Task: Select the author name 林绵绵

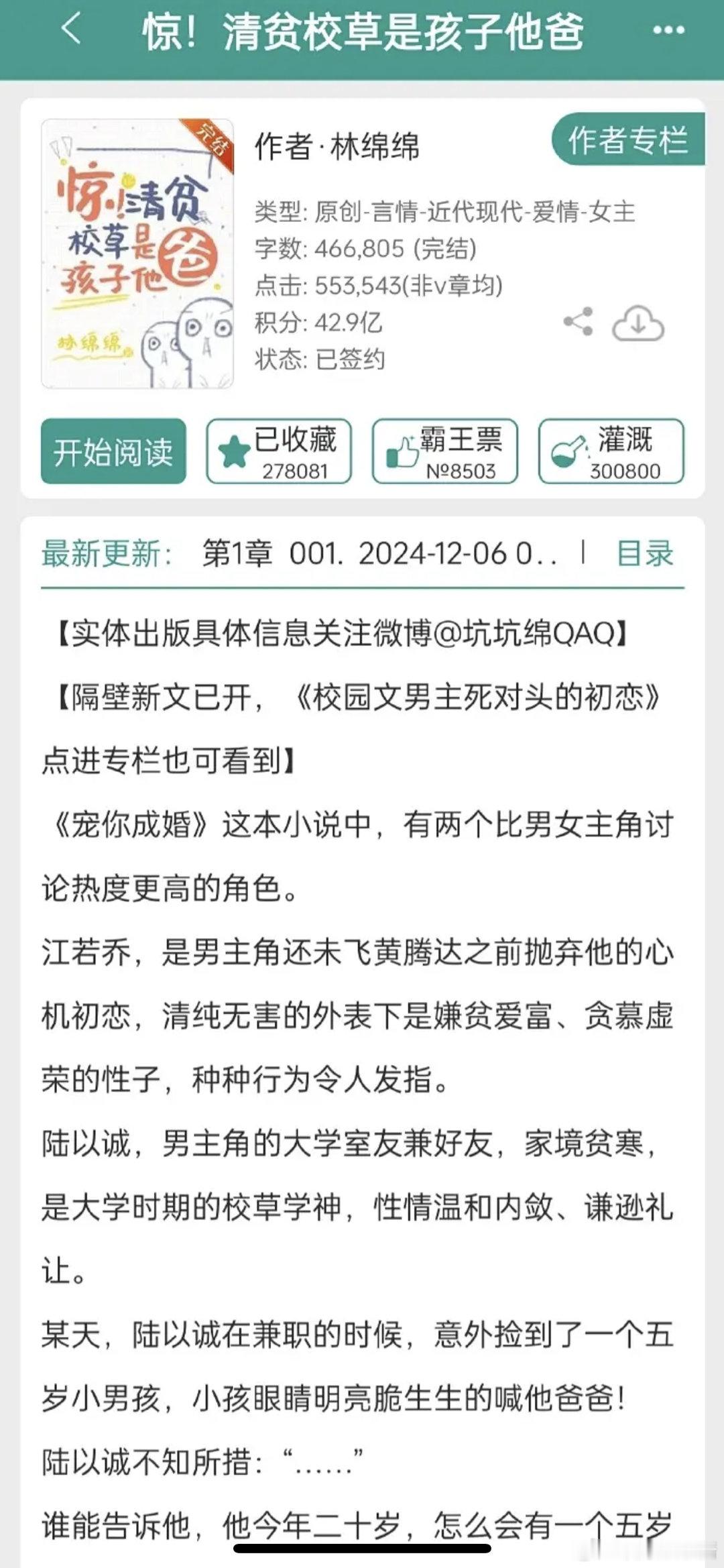Action: point(375,146)
